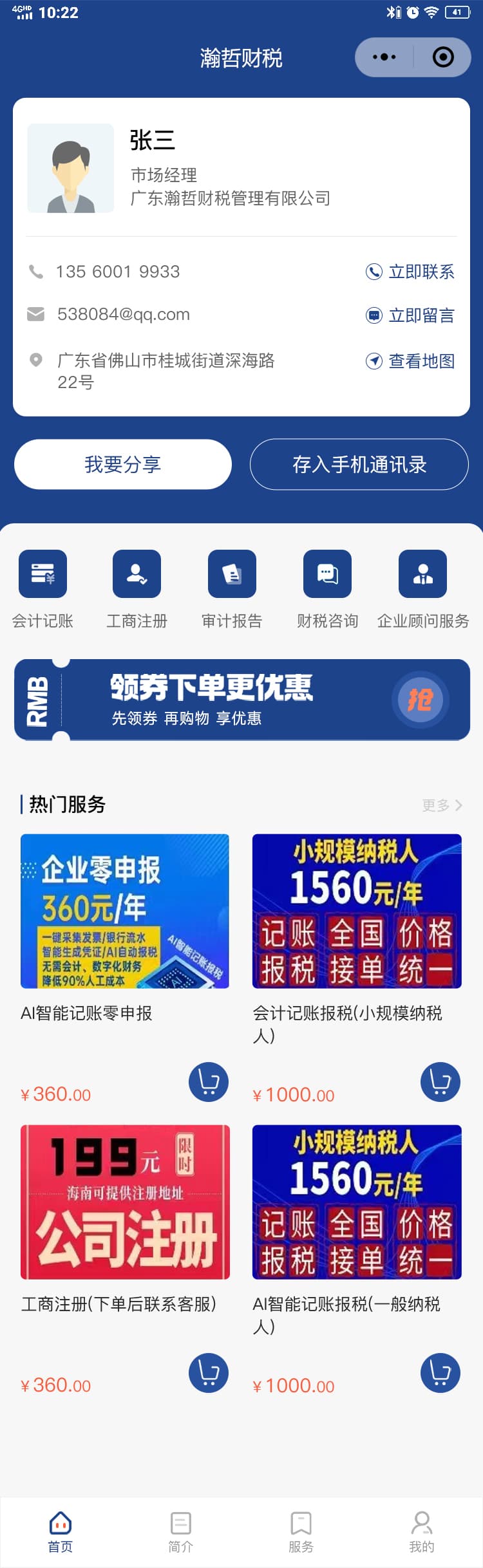This screenshot has width=483, height=1568.
Task: Close the mini program via circle icon
Action: coord(443,57)
